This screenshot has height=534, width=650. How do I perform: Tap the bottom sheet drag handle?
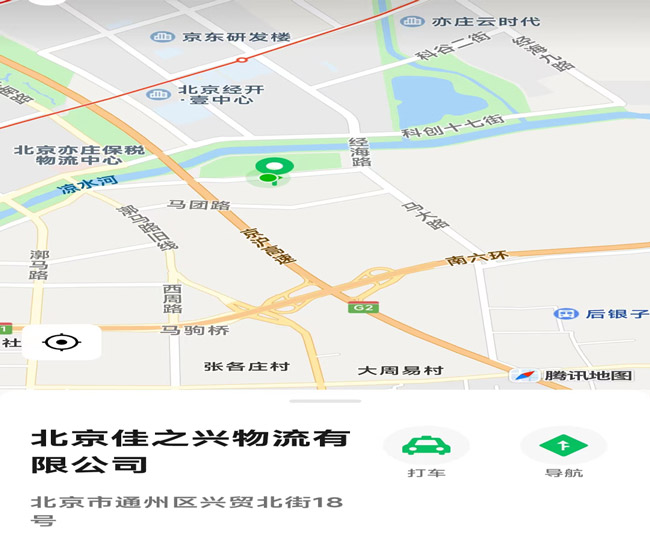click(325, 400)
